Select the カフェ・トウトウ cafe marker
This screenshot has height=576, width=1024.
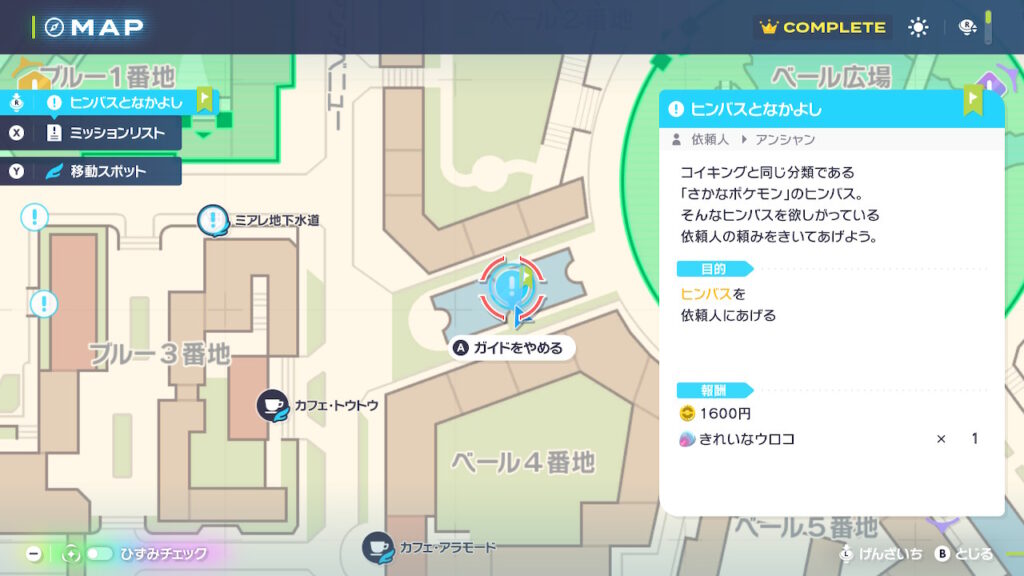coord(272,405)
